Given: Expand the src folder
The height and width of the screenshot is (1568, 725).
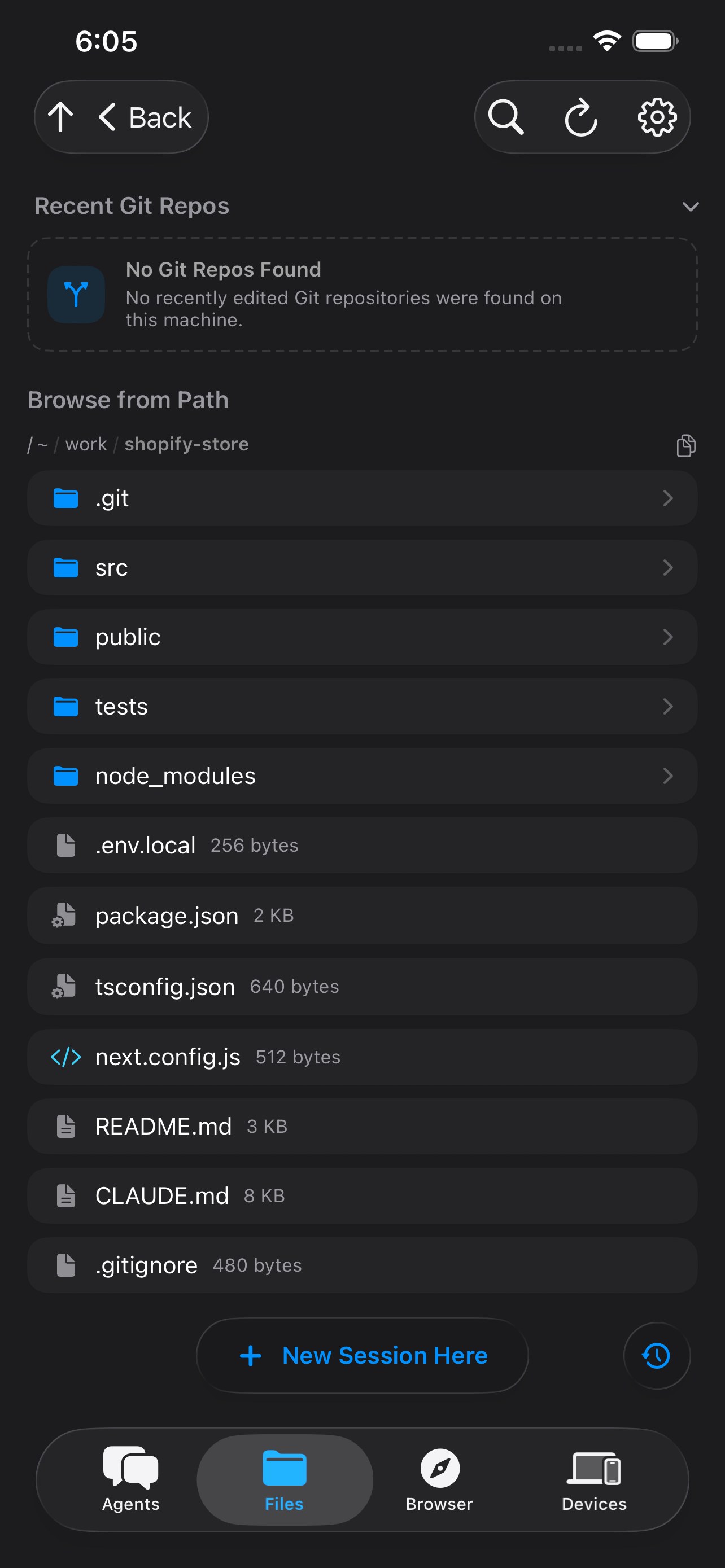Looking at the screenshot, I should (x=668, y=567).
